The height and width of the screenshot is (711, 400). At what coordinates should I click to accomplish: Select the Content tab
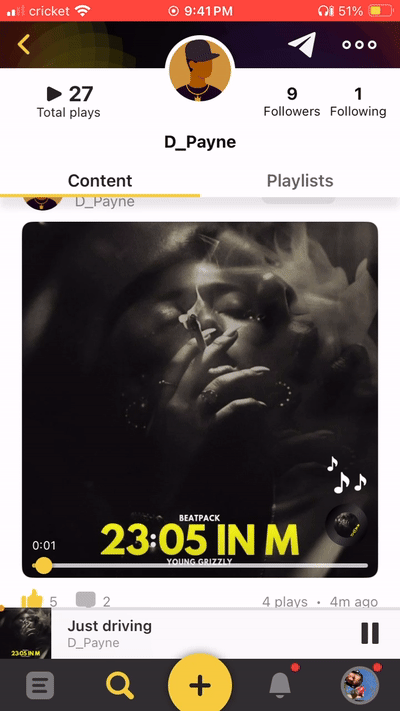[100, 180]
